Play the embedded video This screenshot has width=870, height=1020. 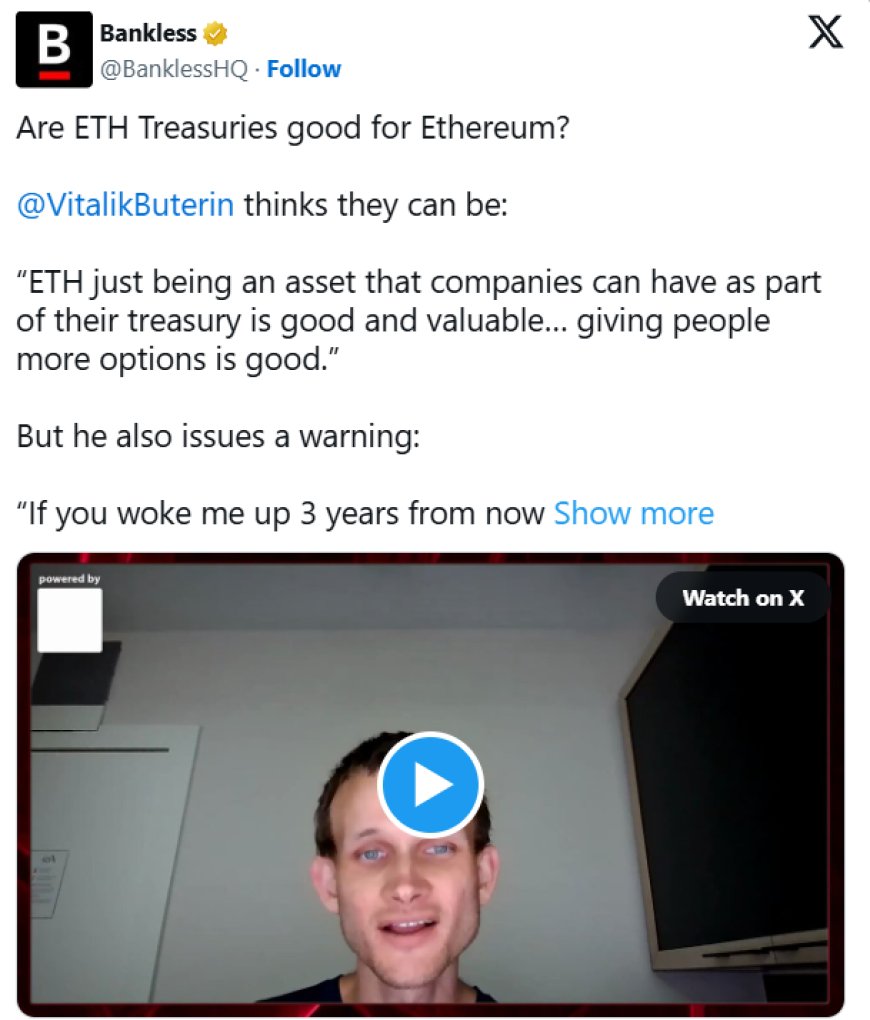click(430, 785)
